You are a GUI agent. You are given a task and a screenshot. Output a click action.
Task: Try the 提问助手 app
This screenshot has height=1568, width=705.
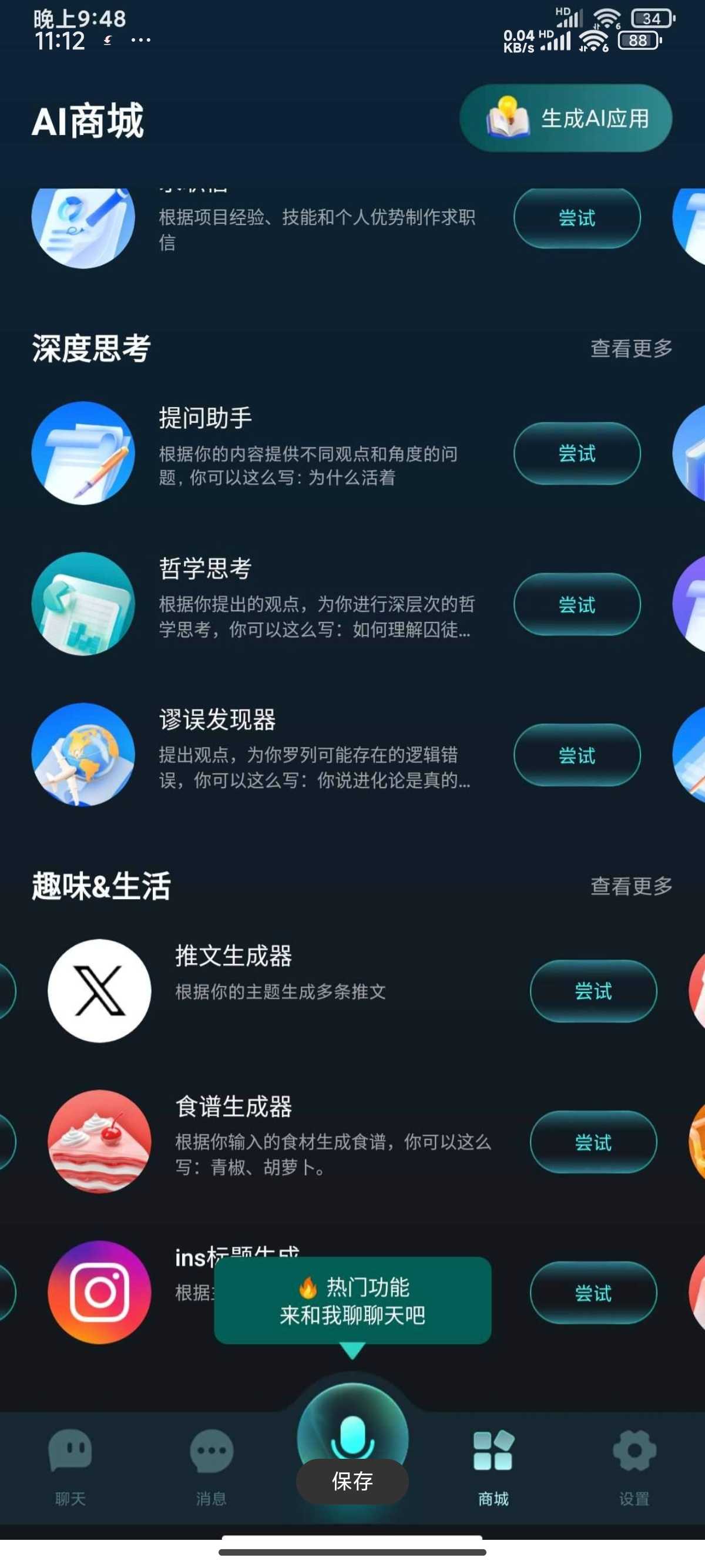click(576, 453)
